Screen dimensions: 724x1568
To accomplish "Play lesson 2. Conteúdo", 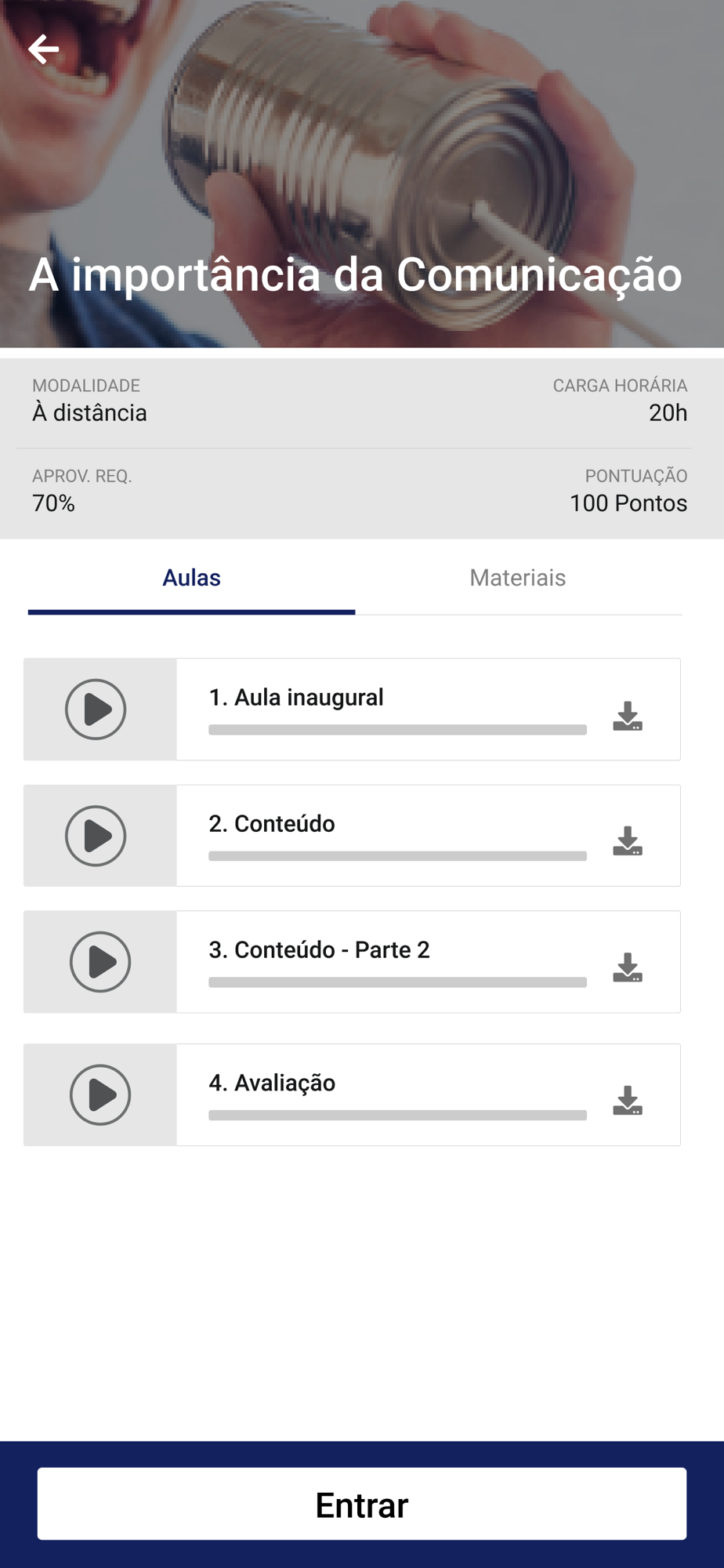I will [x=96, y=836].
